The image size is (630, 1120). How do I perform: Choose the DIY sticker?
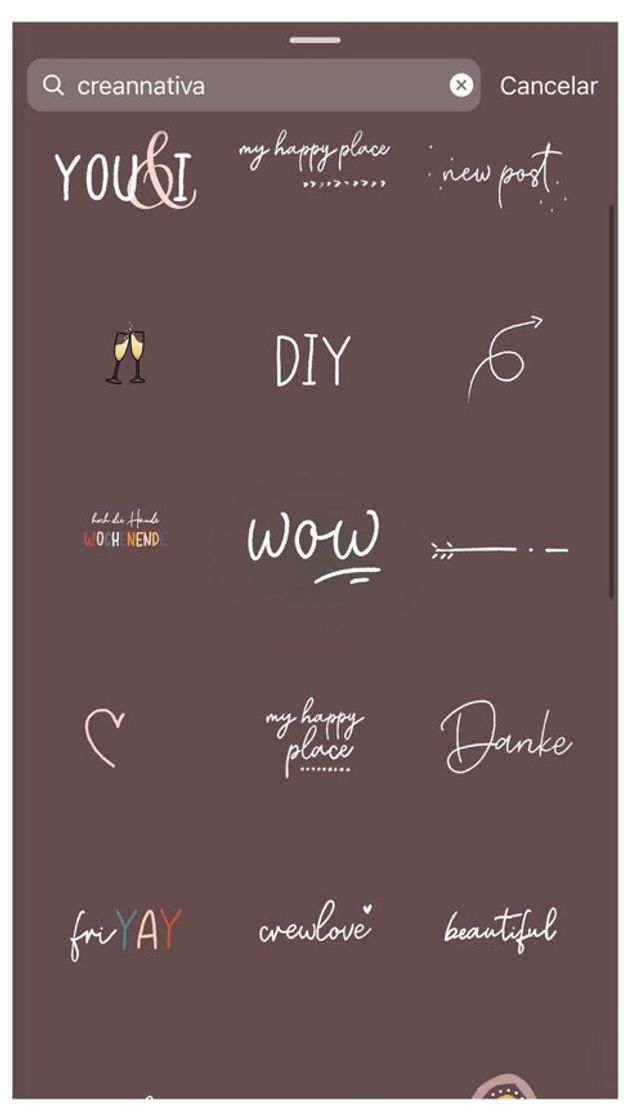(312, 360)
